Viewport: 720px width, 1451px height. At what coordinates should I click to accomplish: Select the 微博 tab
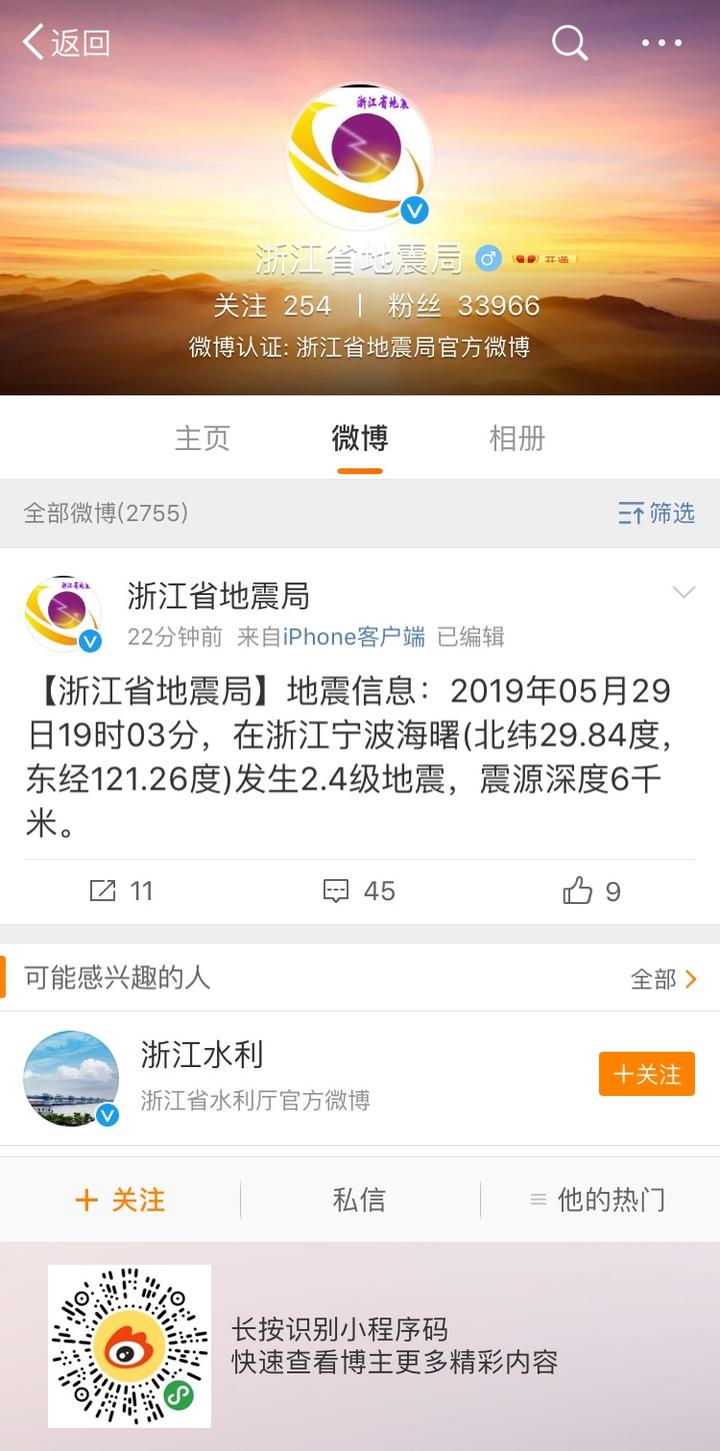coord(360,438)
